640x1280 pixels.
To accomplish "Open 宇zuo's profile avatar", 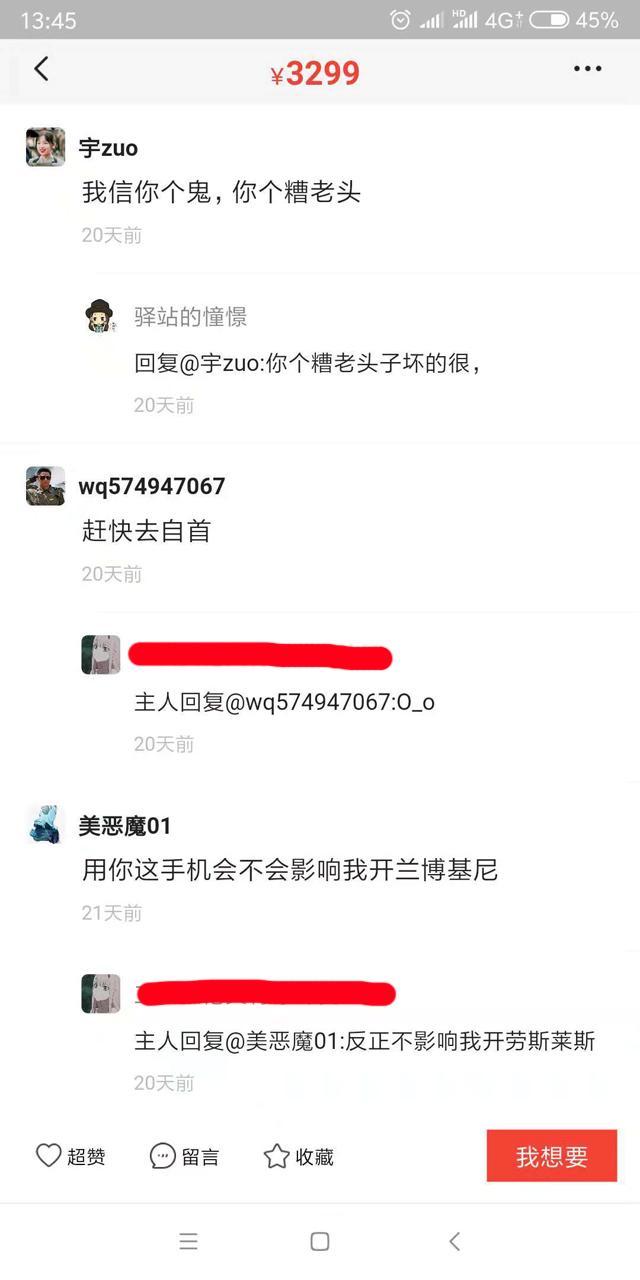I will (46, 147).
